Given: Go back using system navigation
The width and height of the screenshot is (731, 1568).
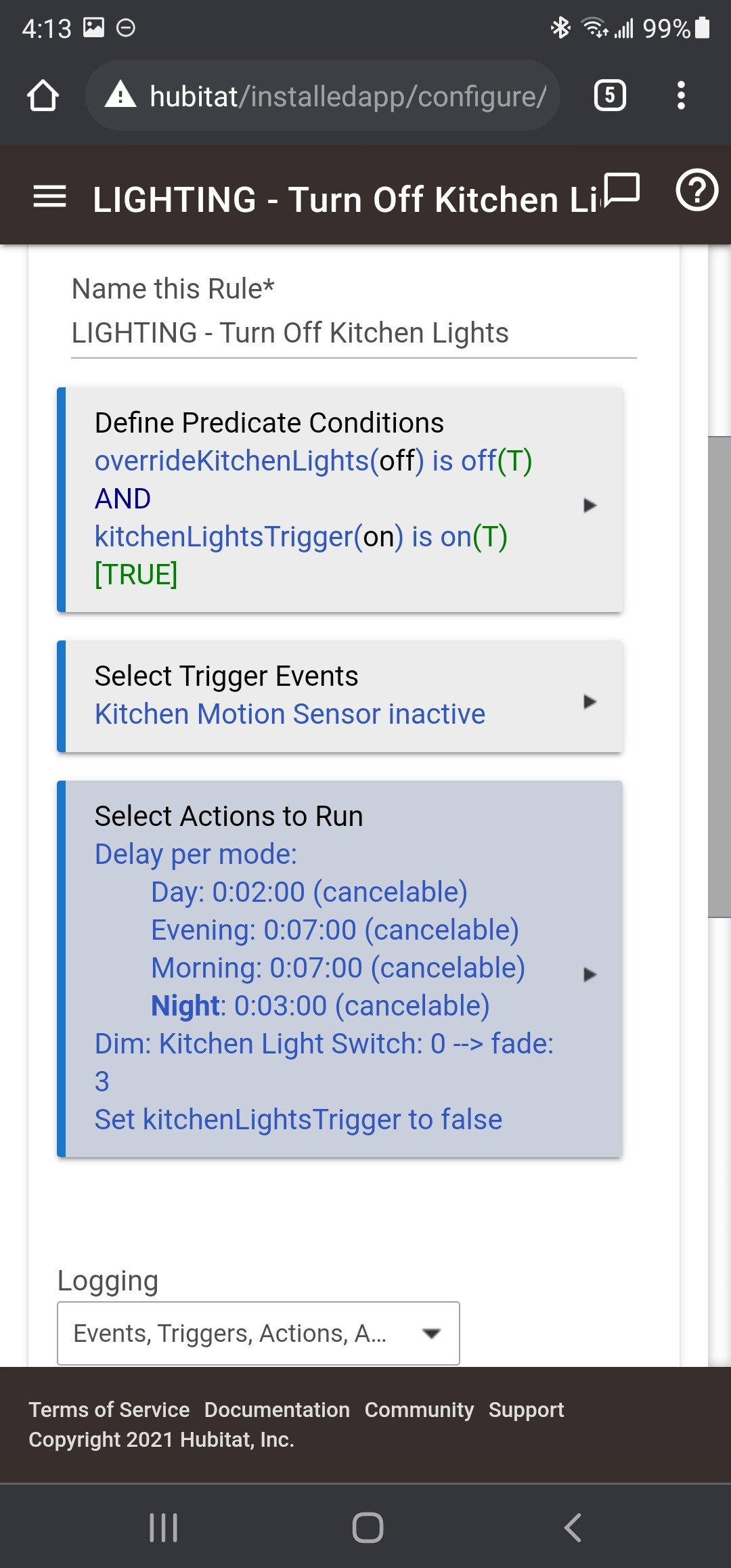Looking at the screenshot, I should click(573, 1527).
